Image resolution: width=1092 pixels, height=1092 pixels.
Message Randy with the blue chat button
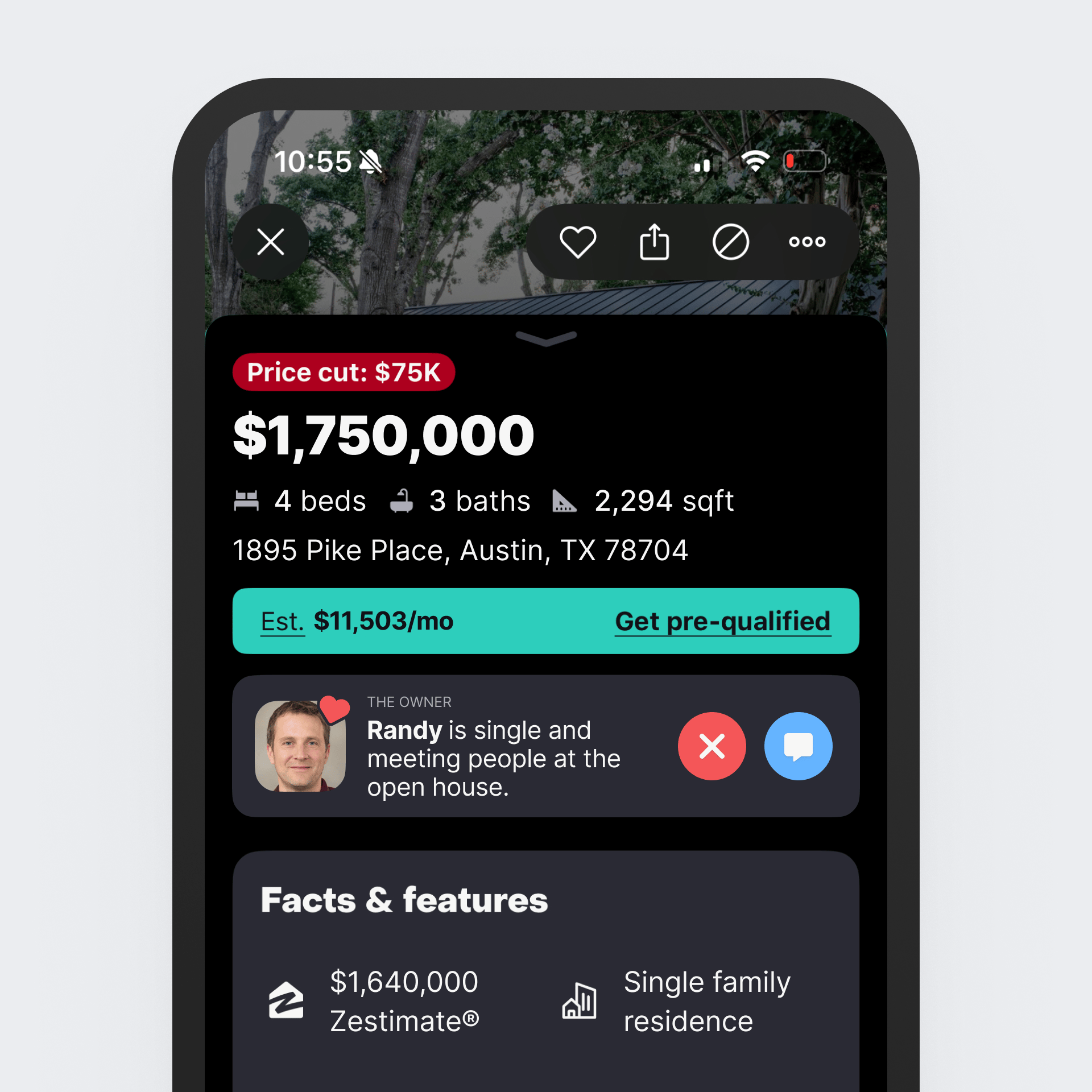798,746
